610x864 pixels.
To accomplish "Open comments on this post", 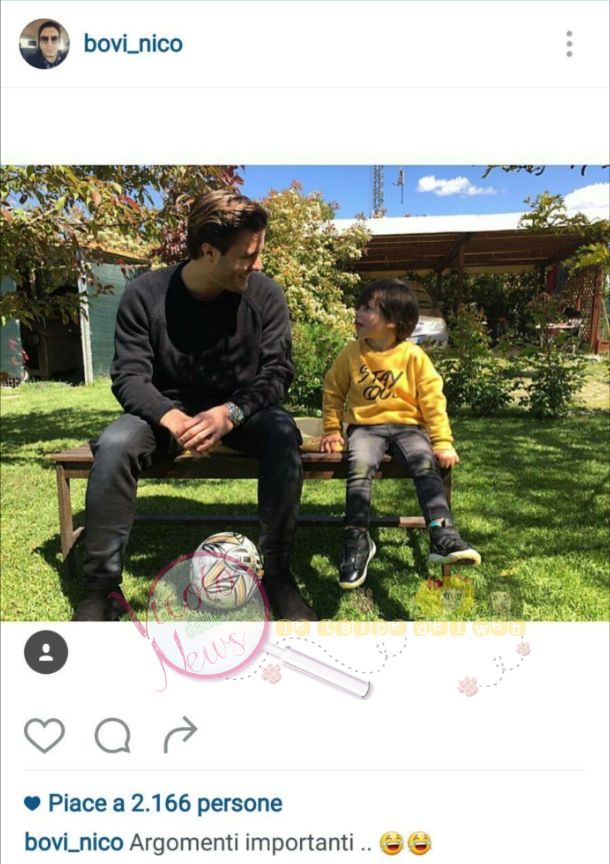I will pos(112,736).
